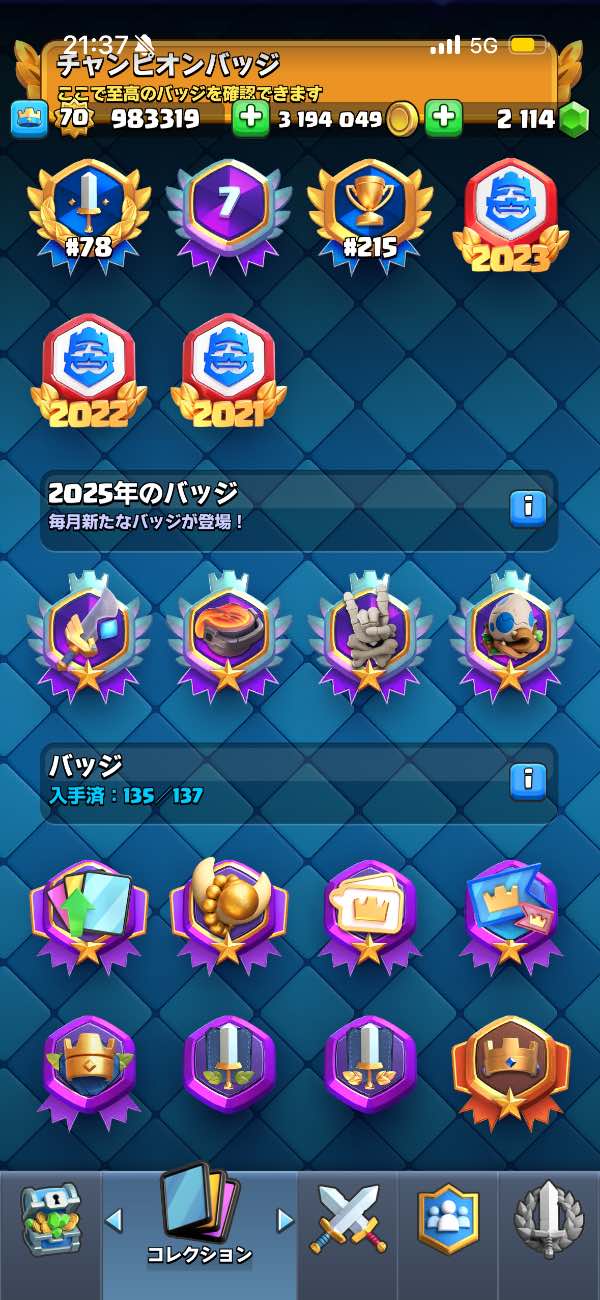
Task: Open info for 2025年のバッジ
Action: tap(527, 508)
